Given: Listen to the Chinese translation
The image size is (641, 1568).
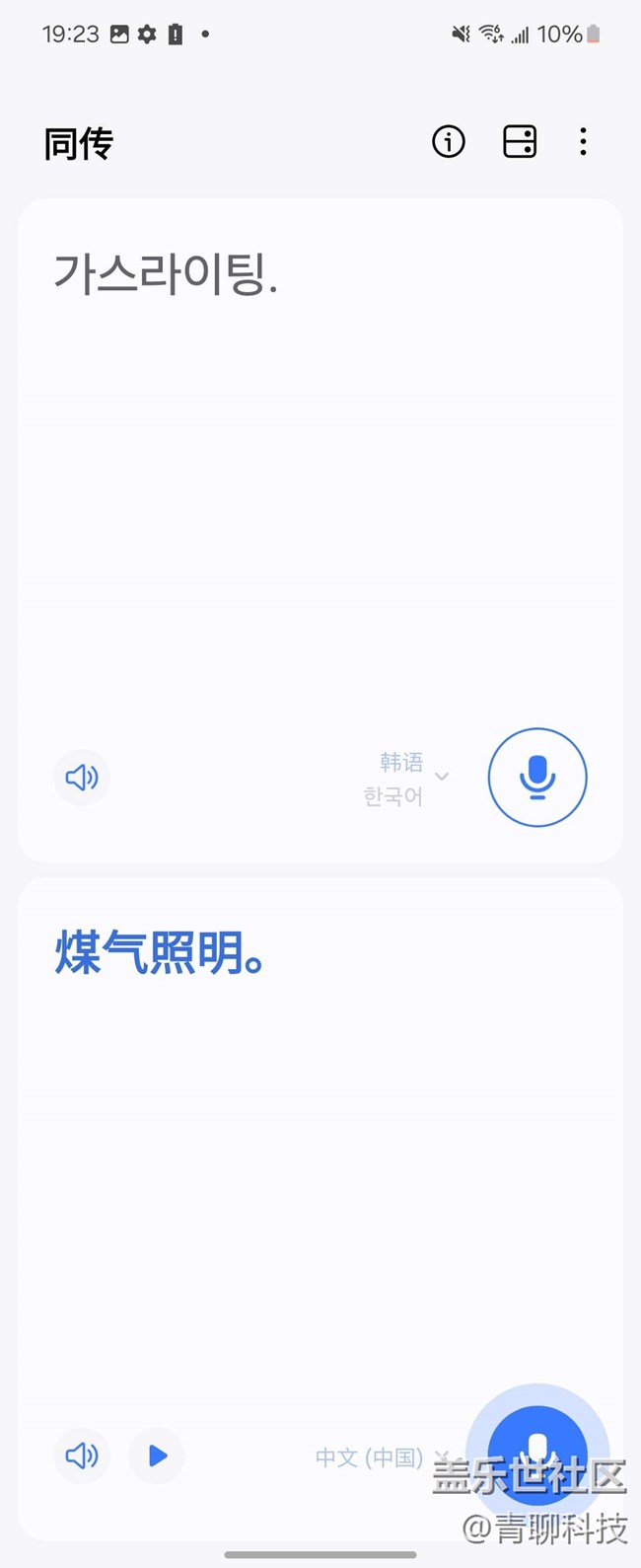Looking at the screenshot, I should click(x=82, y=1456).
